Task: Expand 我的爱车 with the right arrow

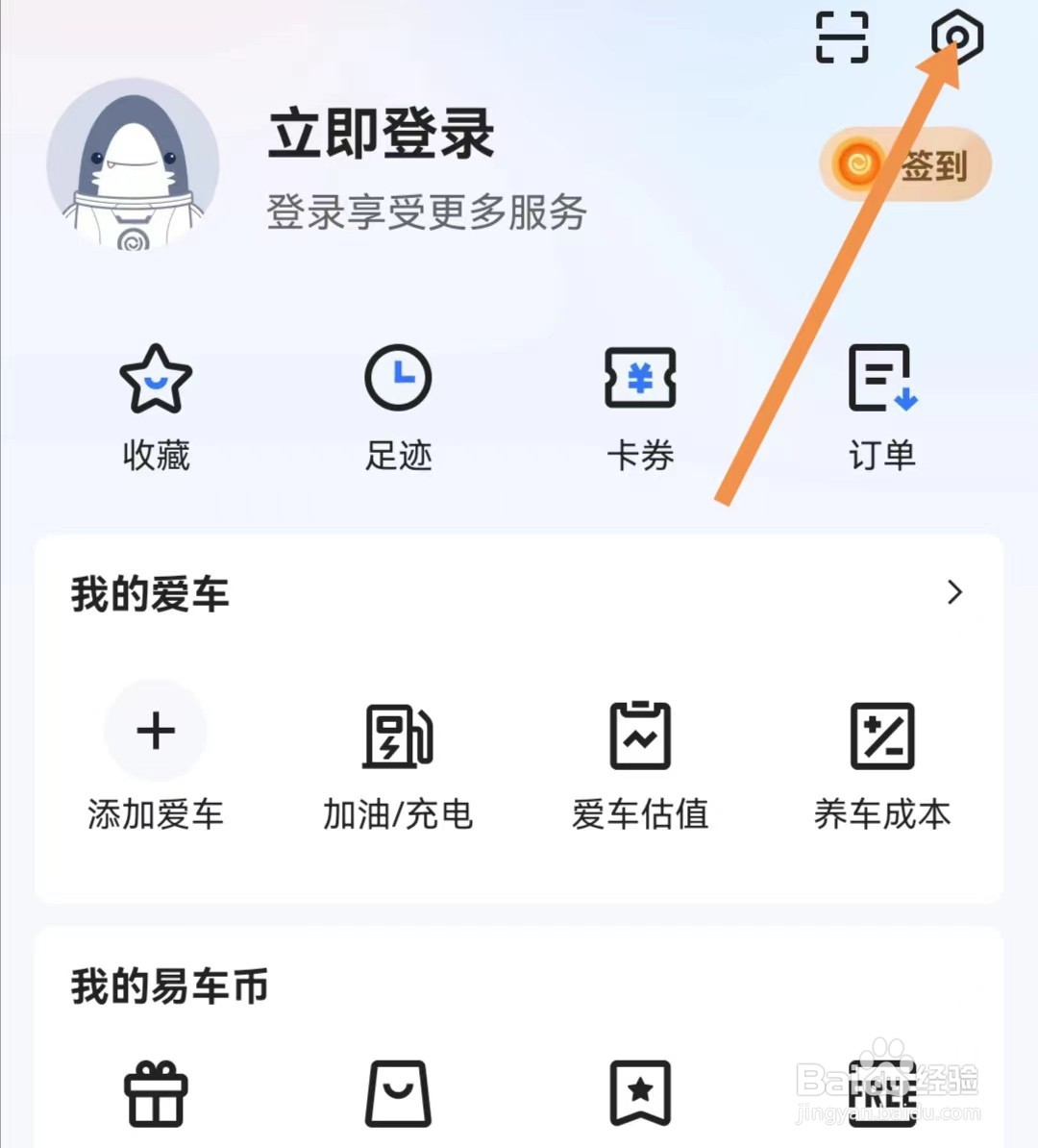Action: (953, 593)
